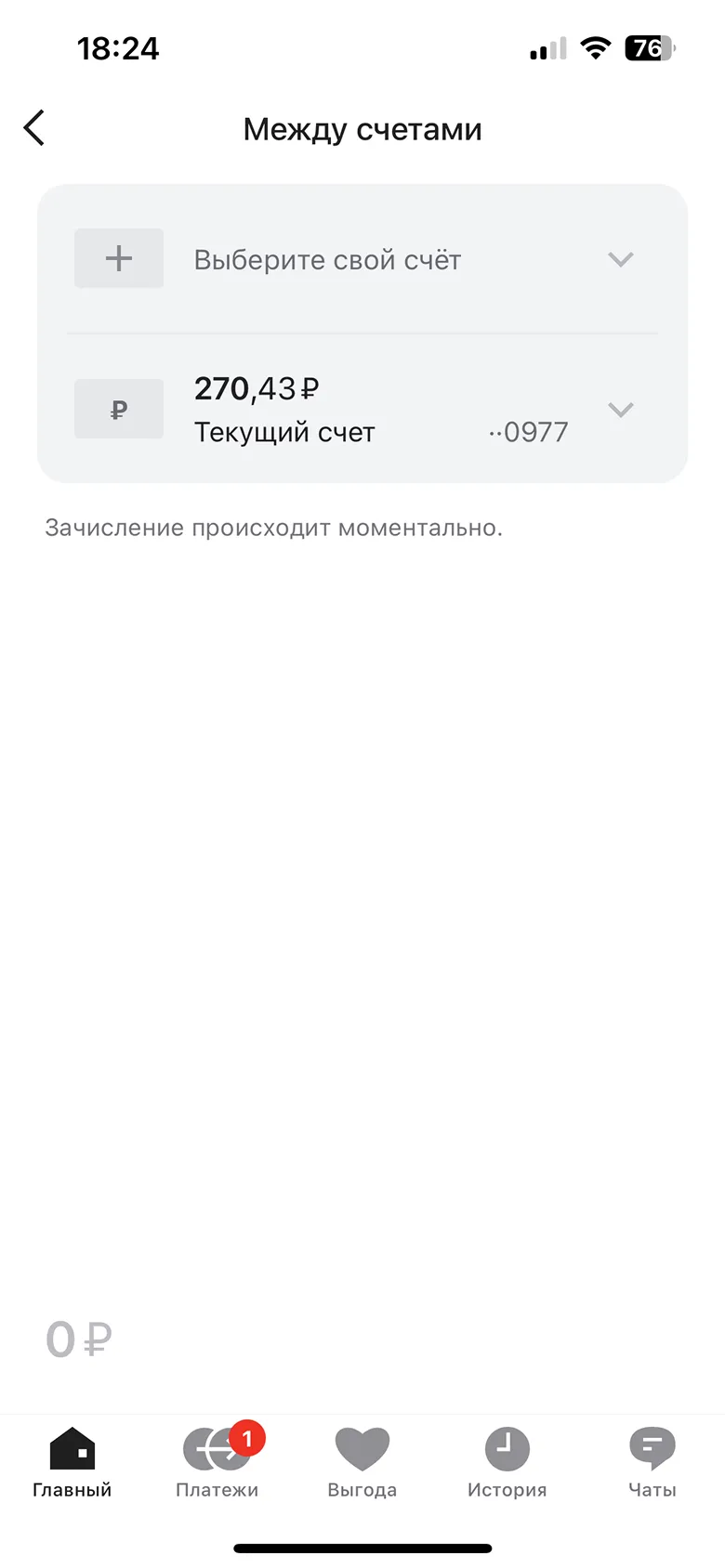
Task: Expand the Текущий счет account dropdown
Action: coord(621,409)
